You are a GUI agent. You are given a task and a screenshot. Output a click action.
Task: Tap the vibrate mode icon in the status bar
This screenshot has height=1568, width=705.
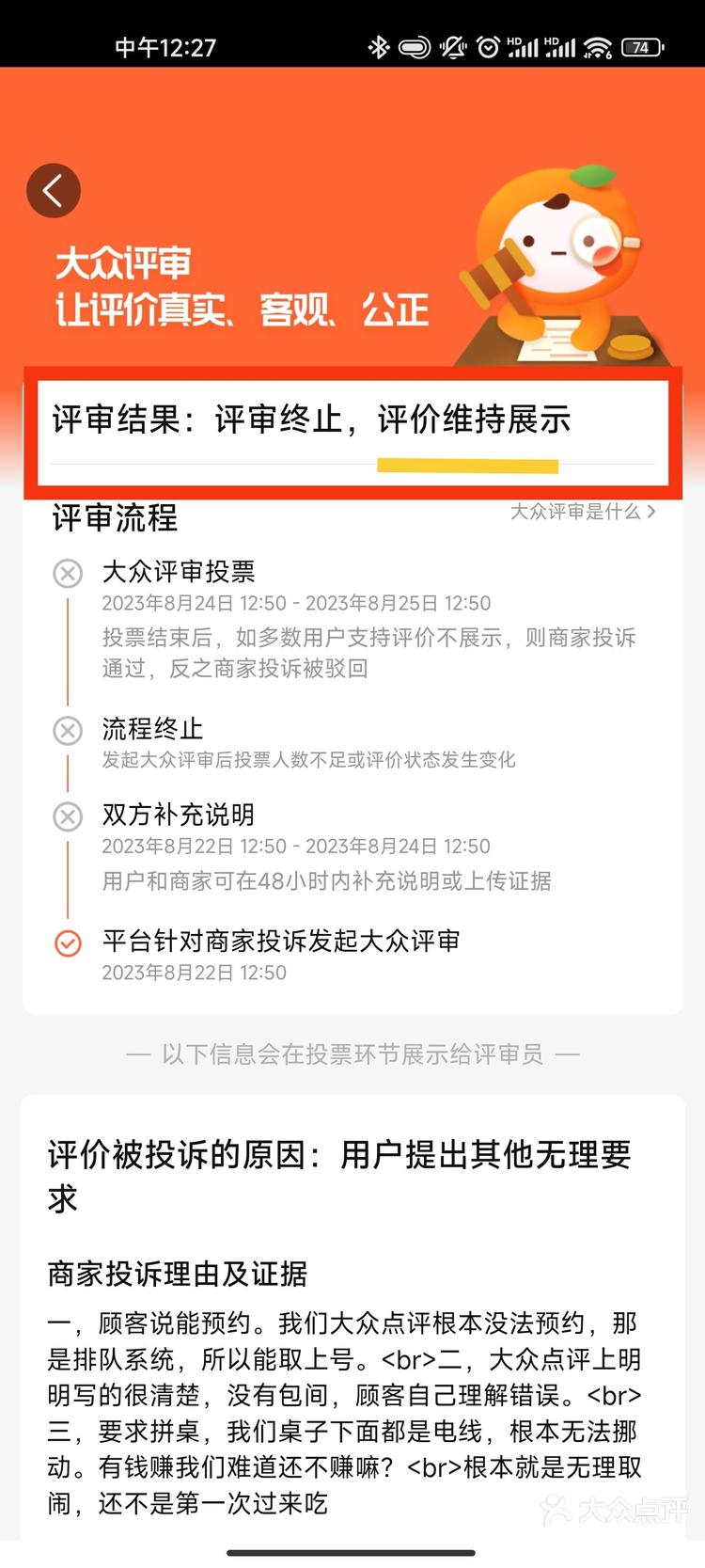[x=452, y=47]
